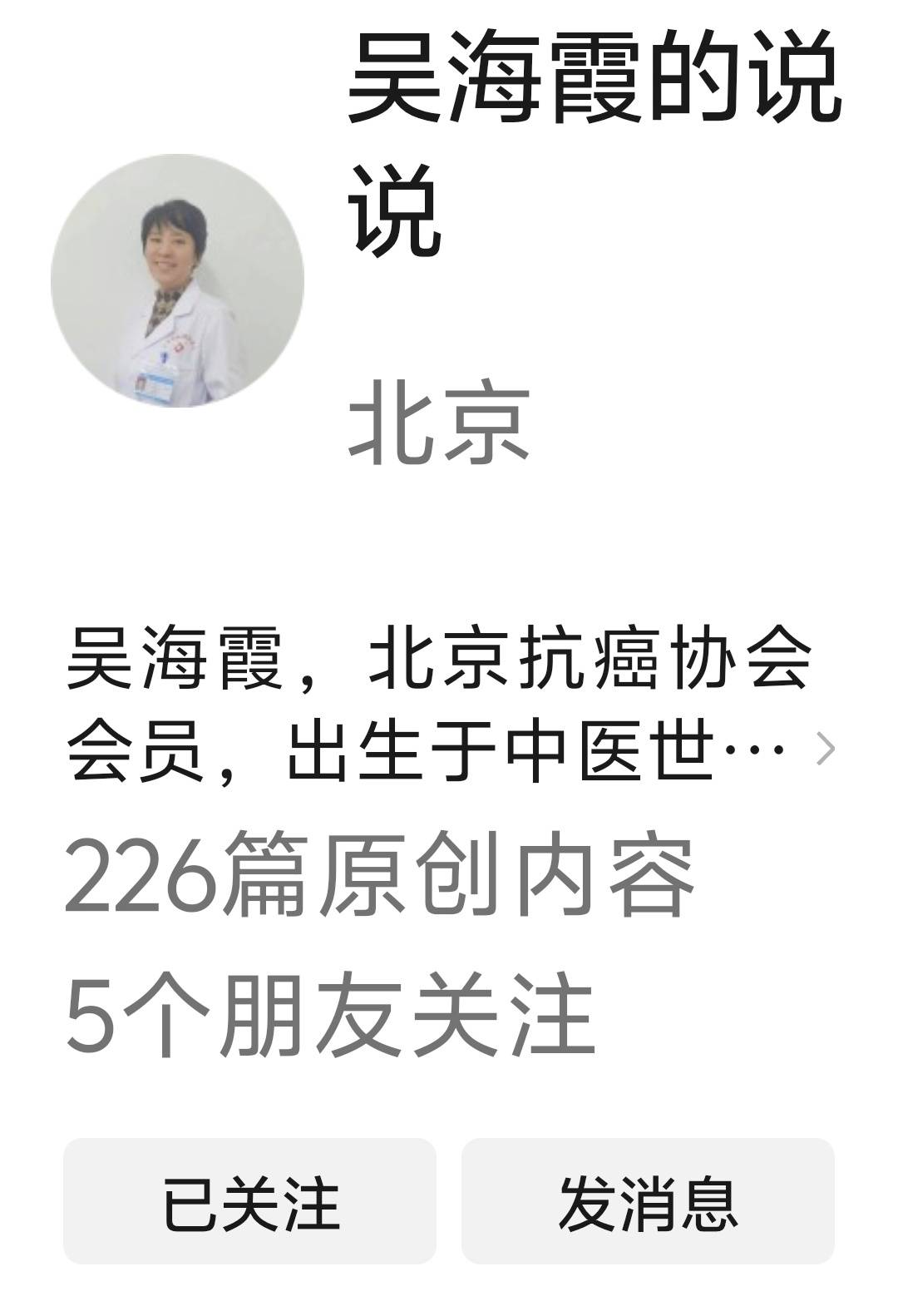
Task: Expand the 吴海霞 account description chevron
Action: (x=825, y=749)
